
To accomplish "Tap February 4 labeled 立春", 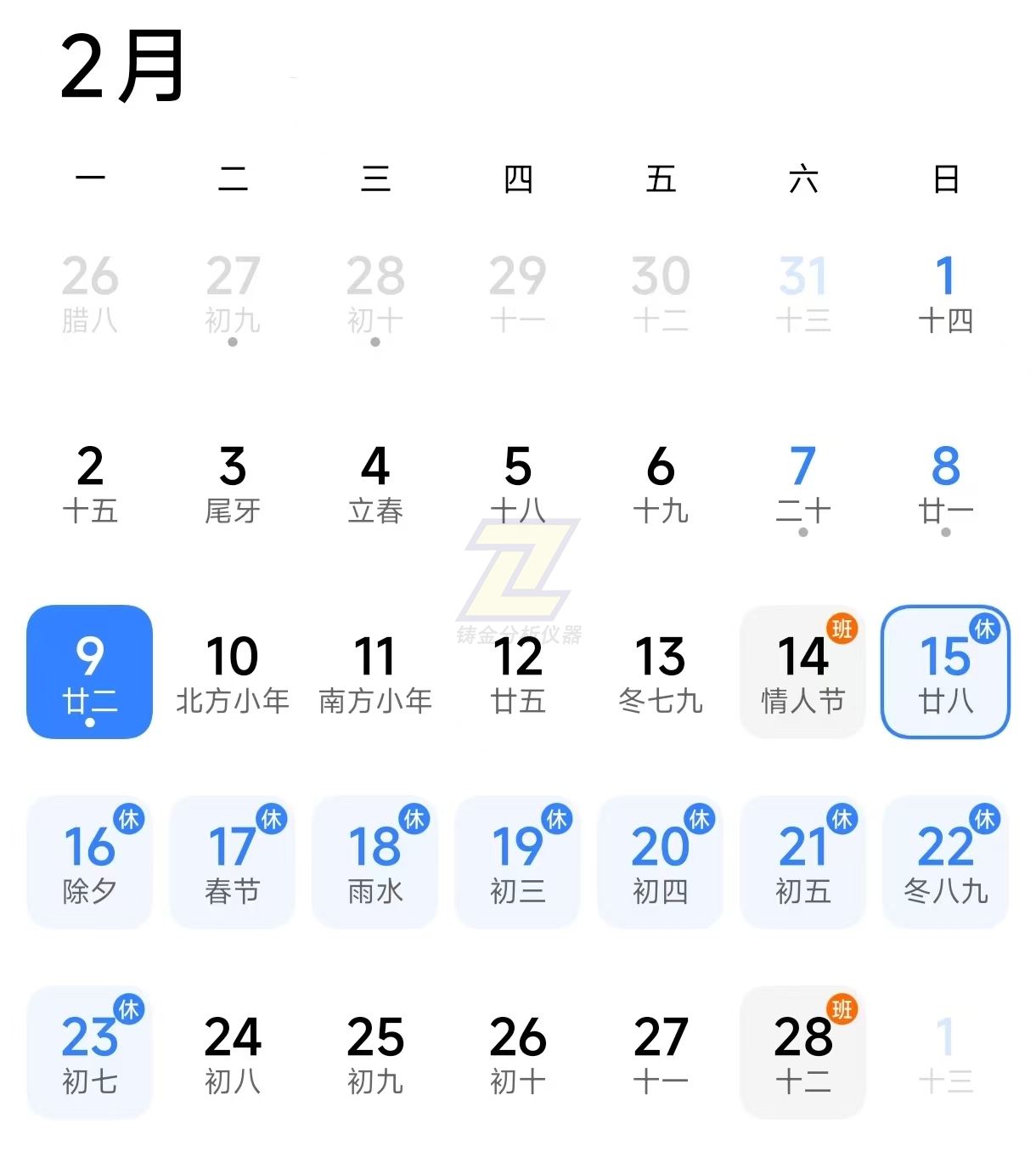I will point(375,482).
